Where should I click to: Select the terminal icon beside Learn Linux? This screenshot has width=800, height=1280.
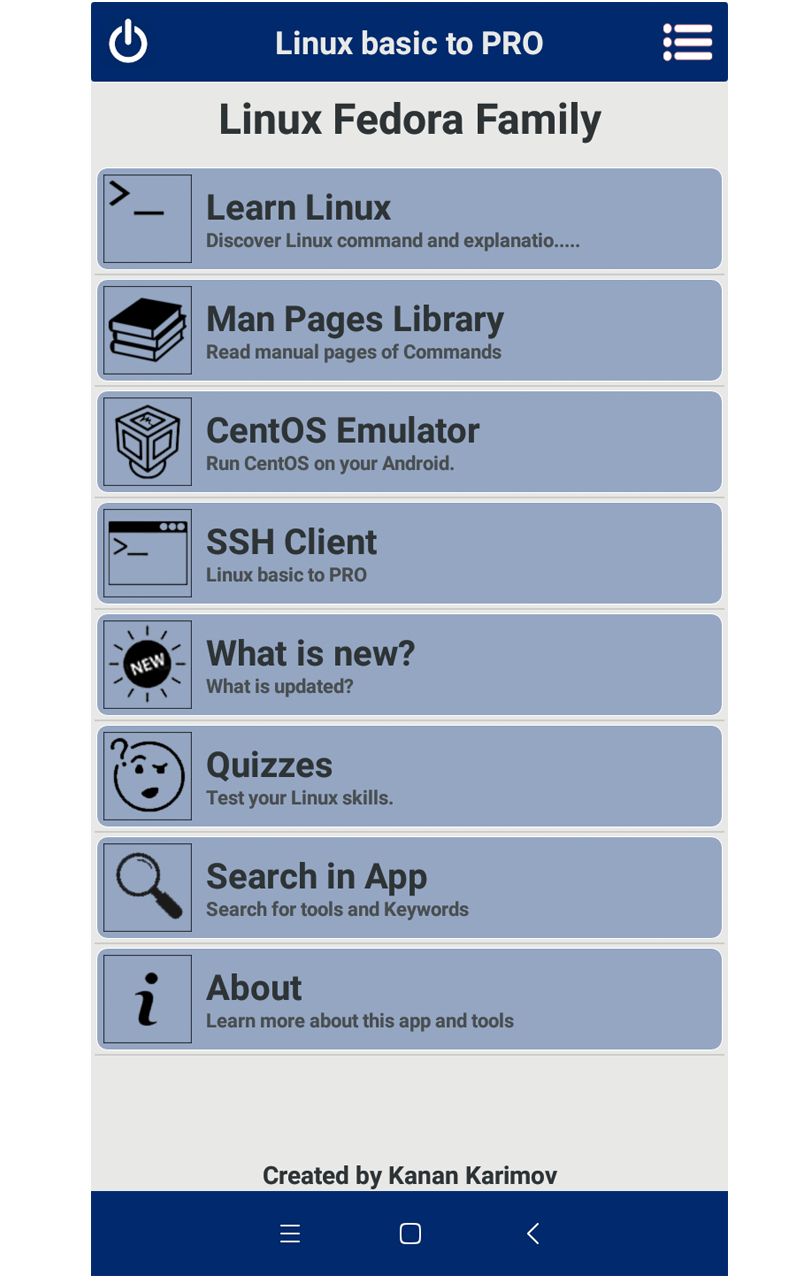pos(146,218)
